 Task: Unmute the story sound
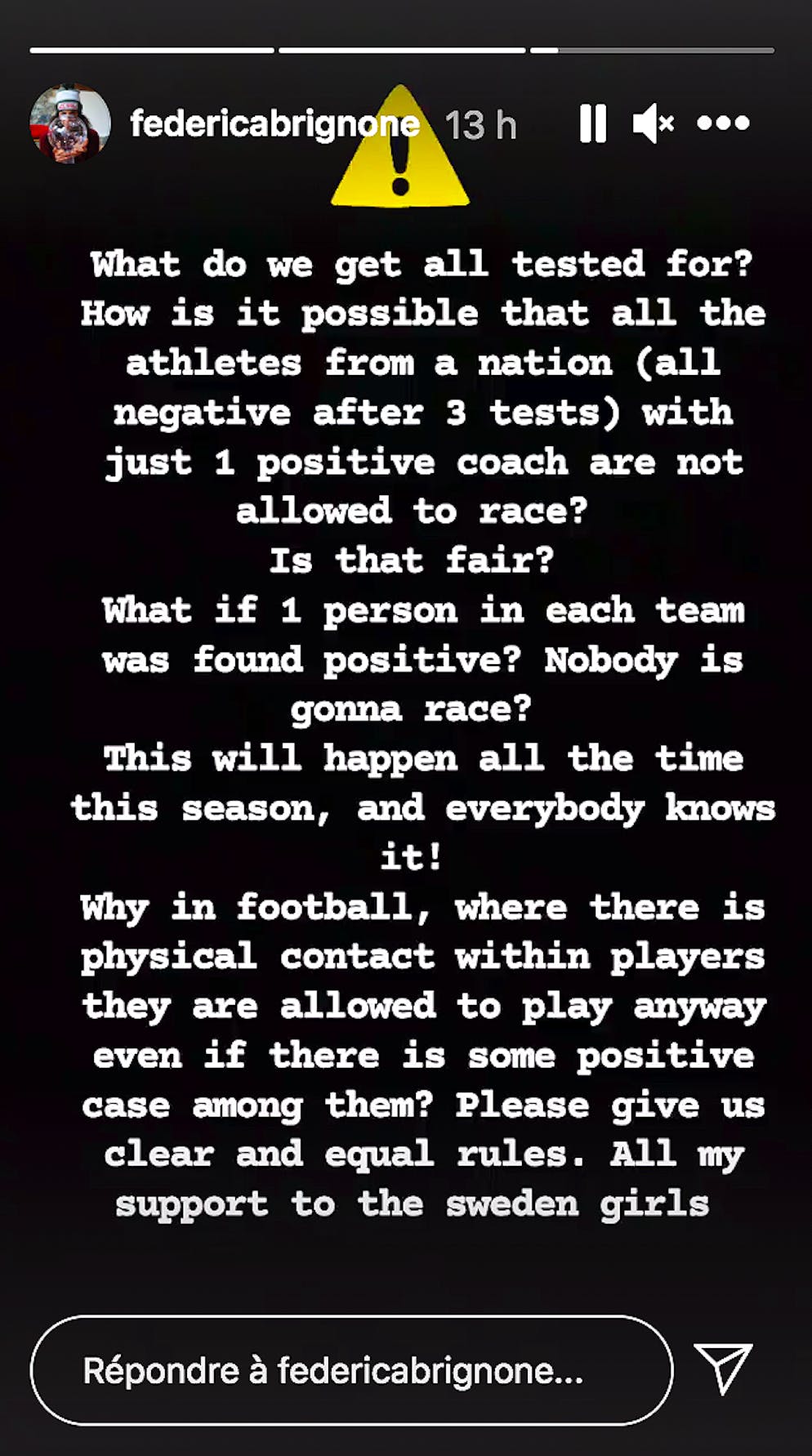click(x=654, y=123)
